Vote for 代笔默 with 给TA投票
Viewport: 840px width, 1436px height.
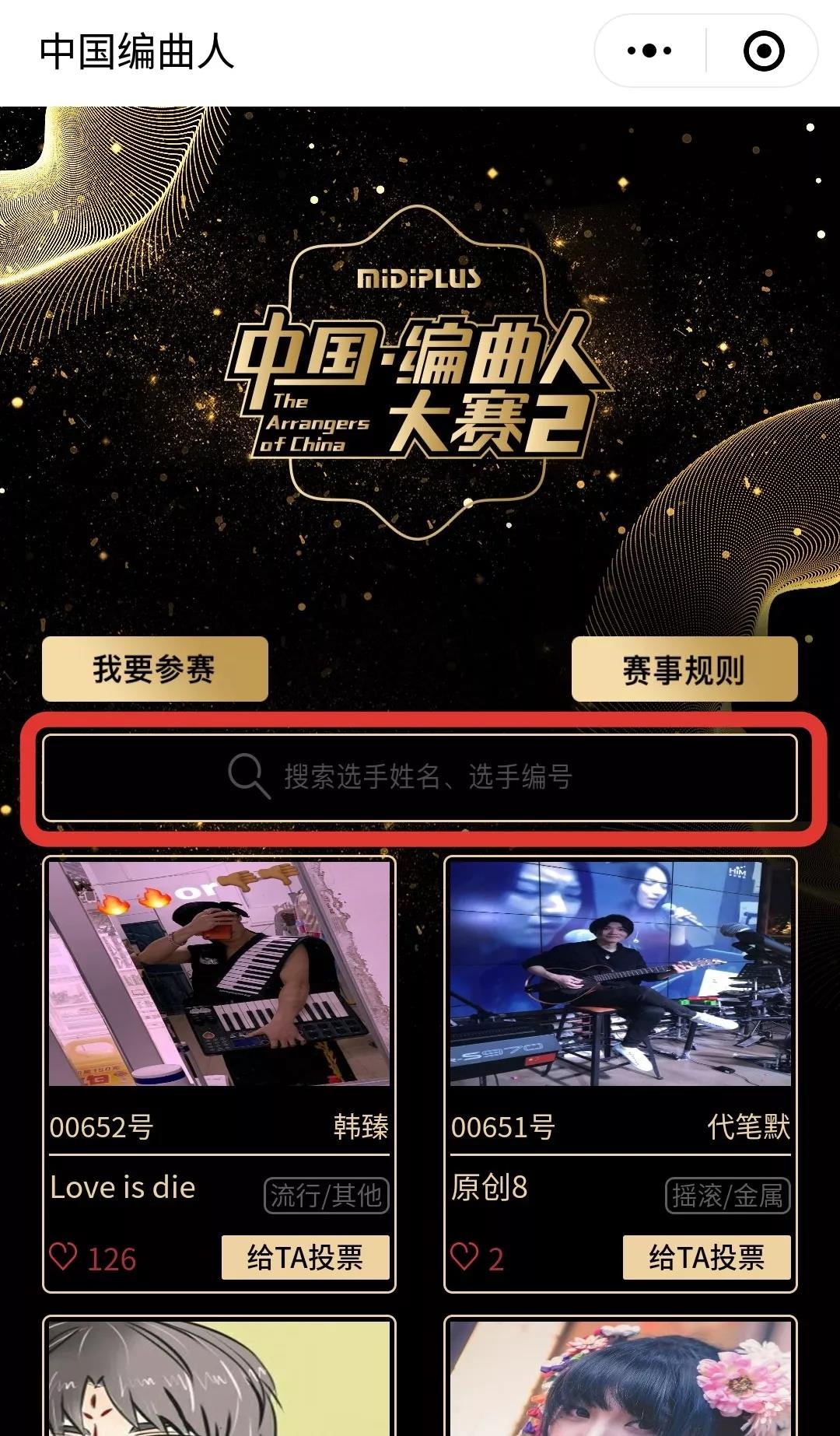706,1257
